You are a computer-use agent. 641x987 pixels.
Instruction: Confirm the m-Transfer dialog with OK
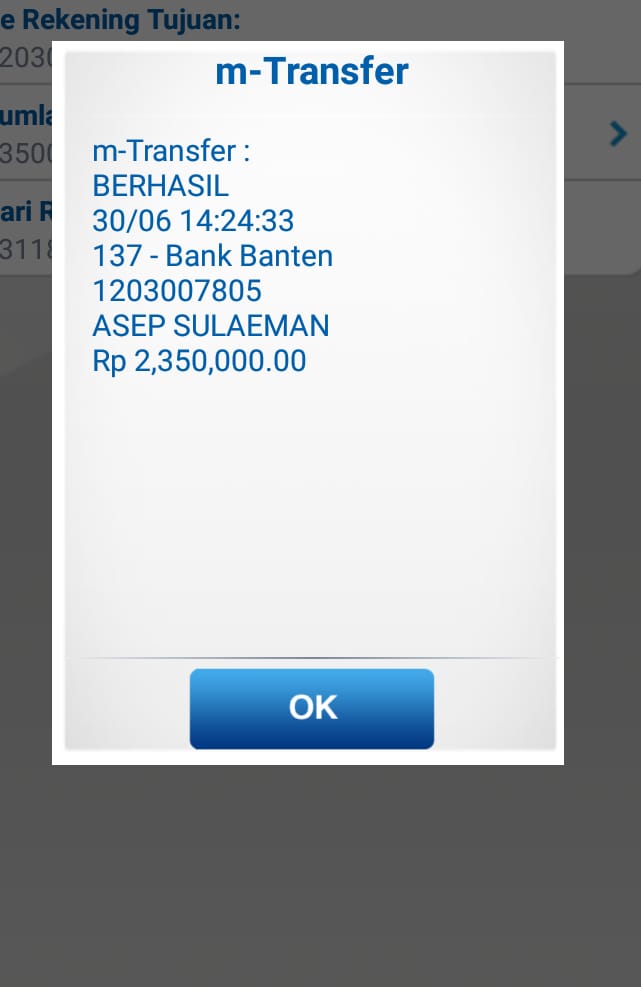click(312, 708)
